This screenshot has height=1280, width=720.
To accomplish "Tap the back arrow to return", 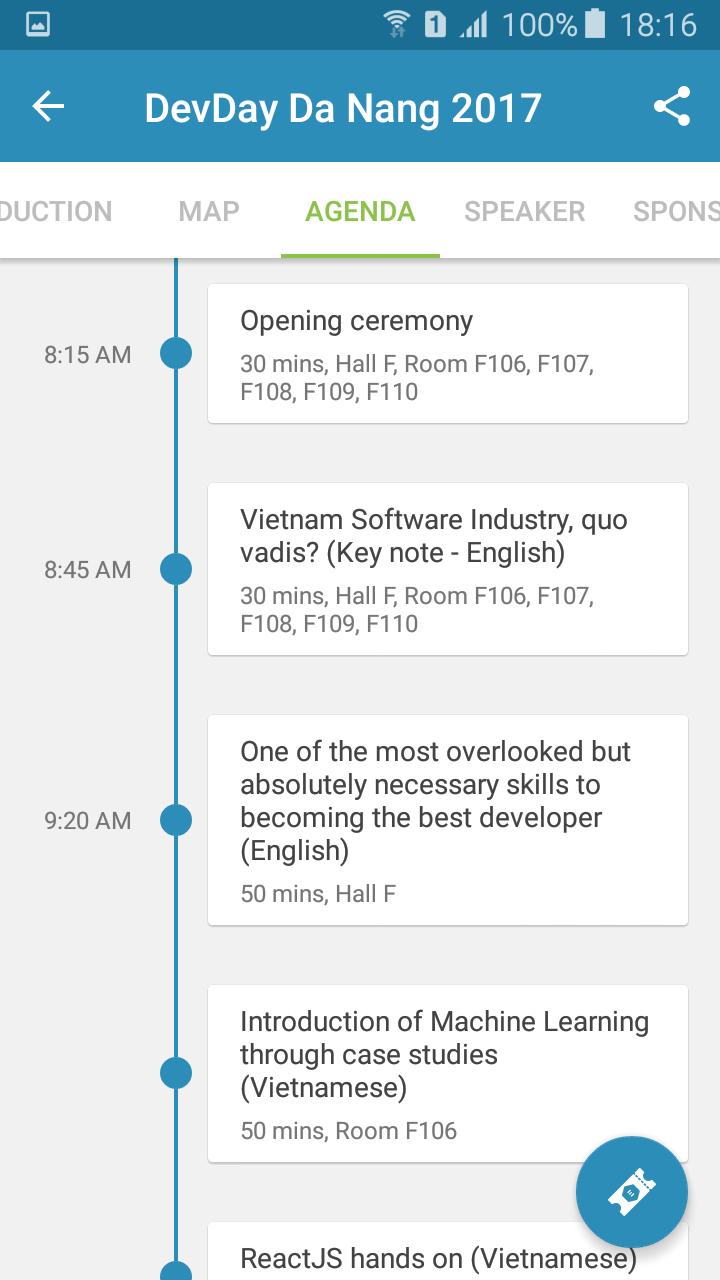I will coord(47,106).
